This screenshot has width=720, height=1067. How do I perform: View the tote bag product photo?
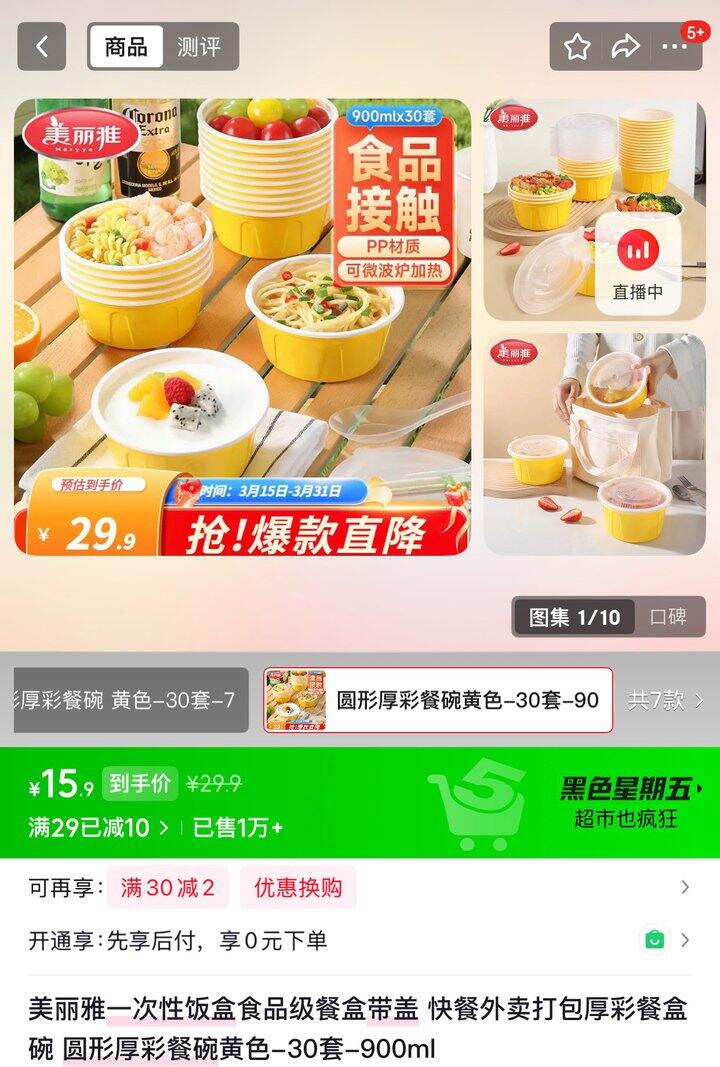tap(594, 444)
